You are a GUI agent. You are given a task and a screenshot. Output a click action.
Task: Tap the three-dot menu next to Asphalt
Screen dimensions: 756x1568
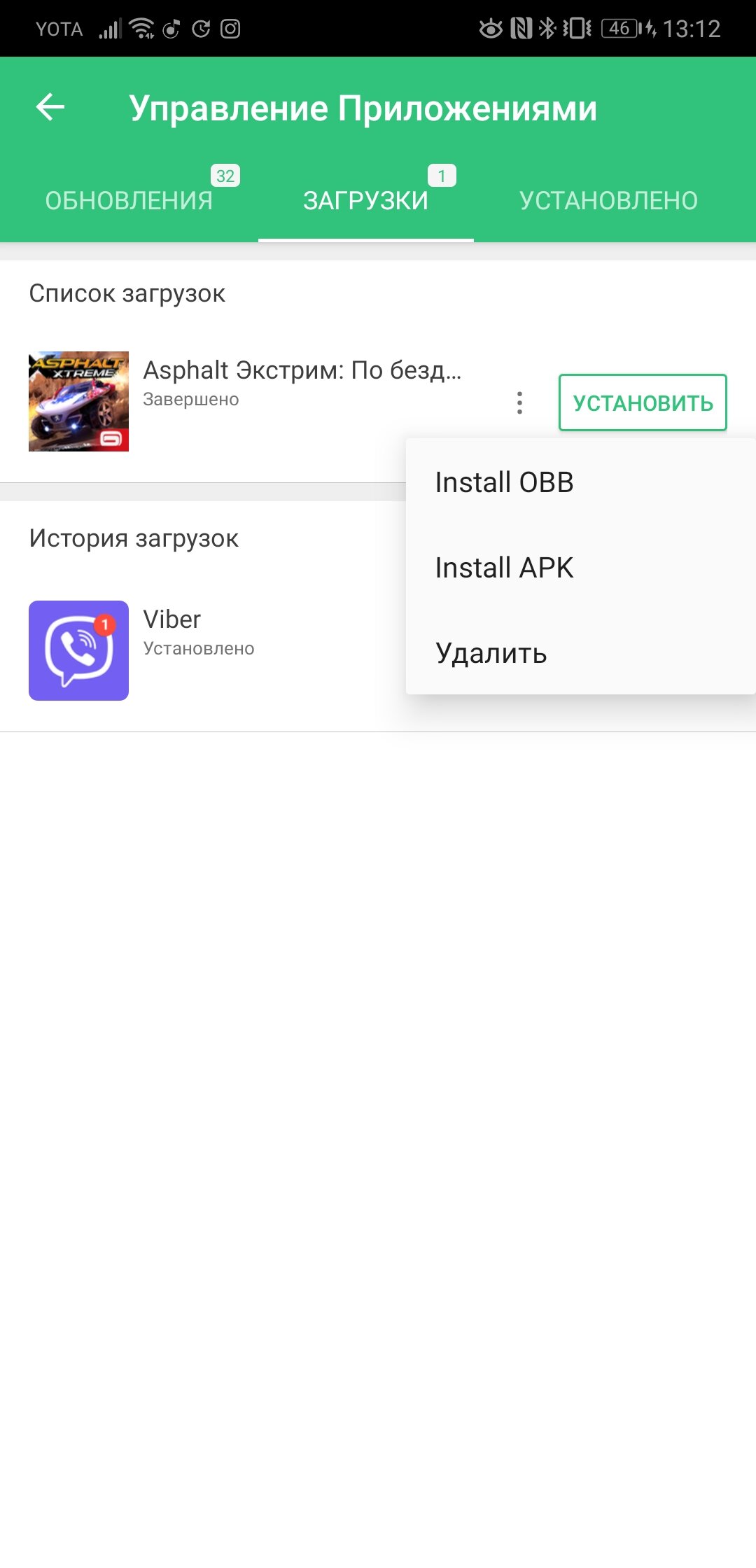click(x=519, y=402)
